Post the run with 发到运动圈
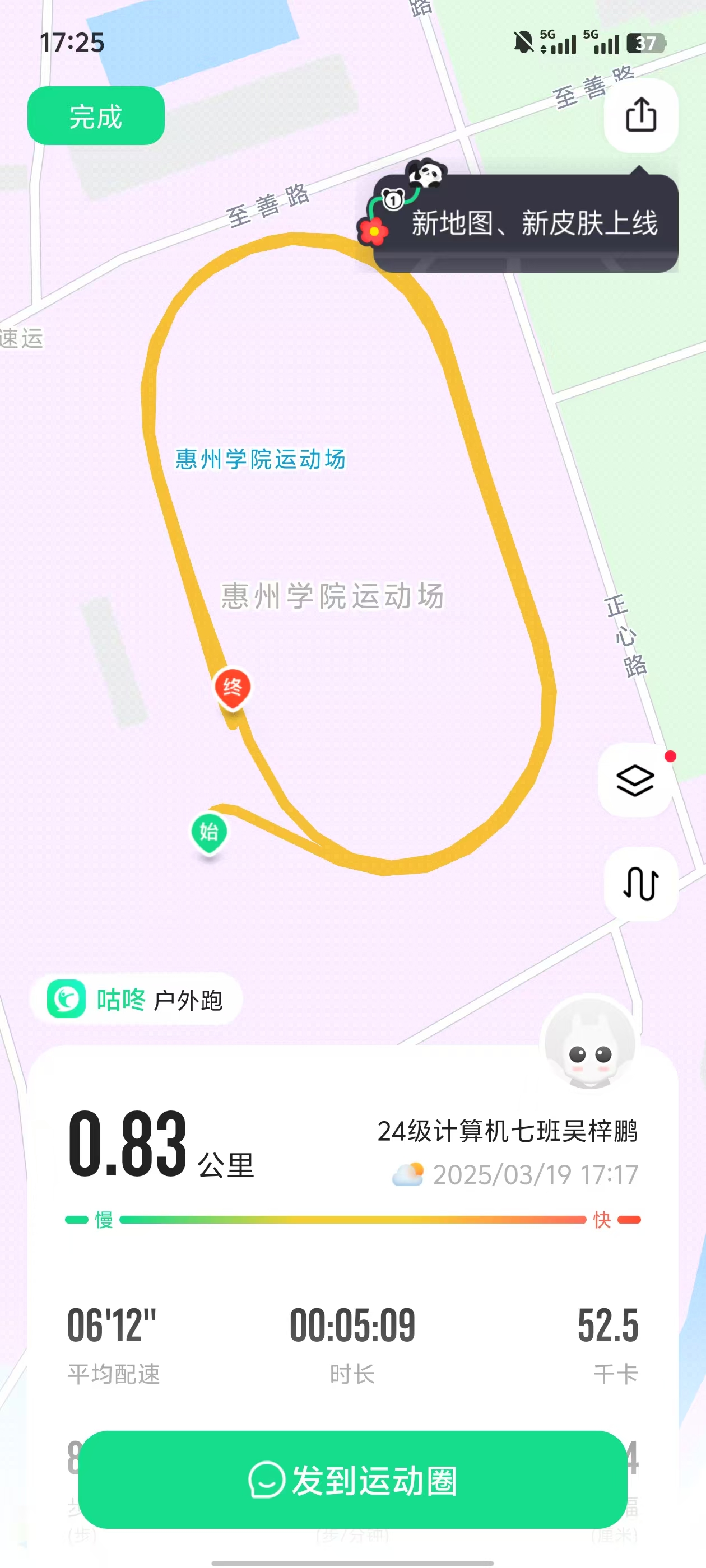706x1568 pixels. coord(352,1480)
